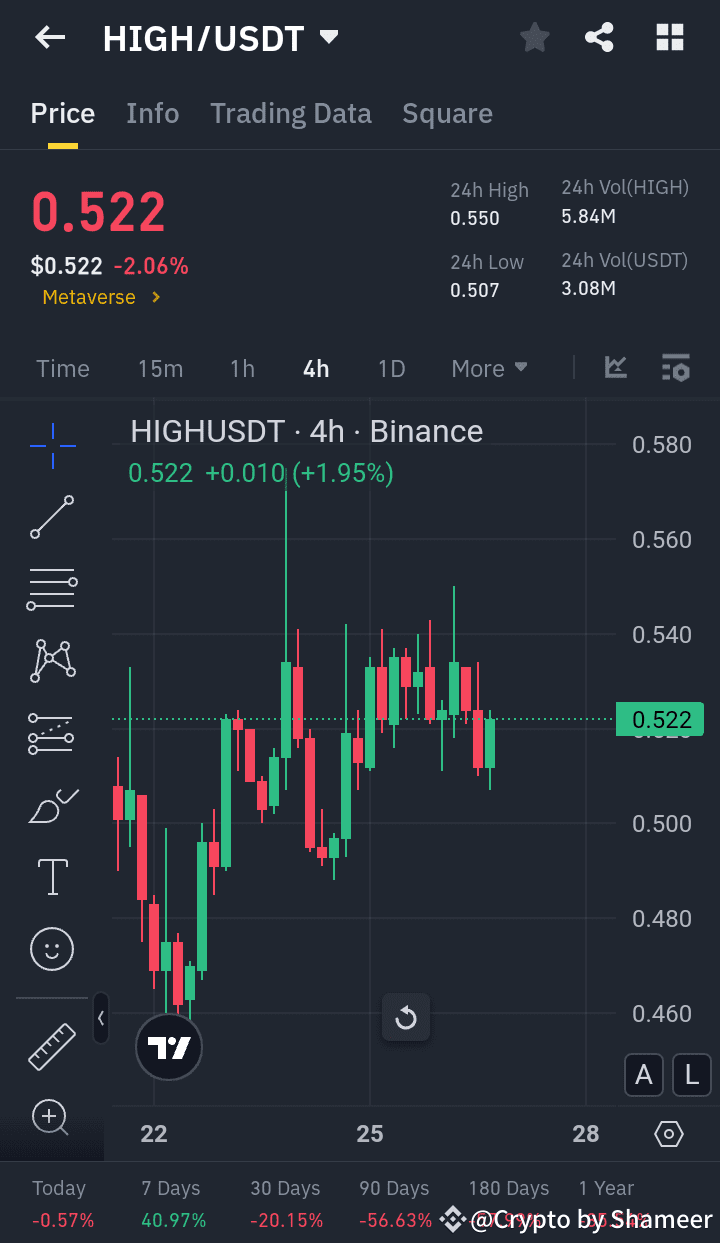Viewport: 720px width, 1243px height.
Task: Open the More timeframe dropdown
Action: click(489, 368)
